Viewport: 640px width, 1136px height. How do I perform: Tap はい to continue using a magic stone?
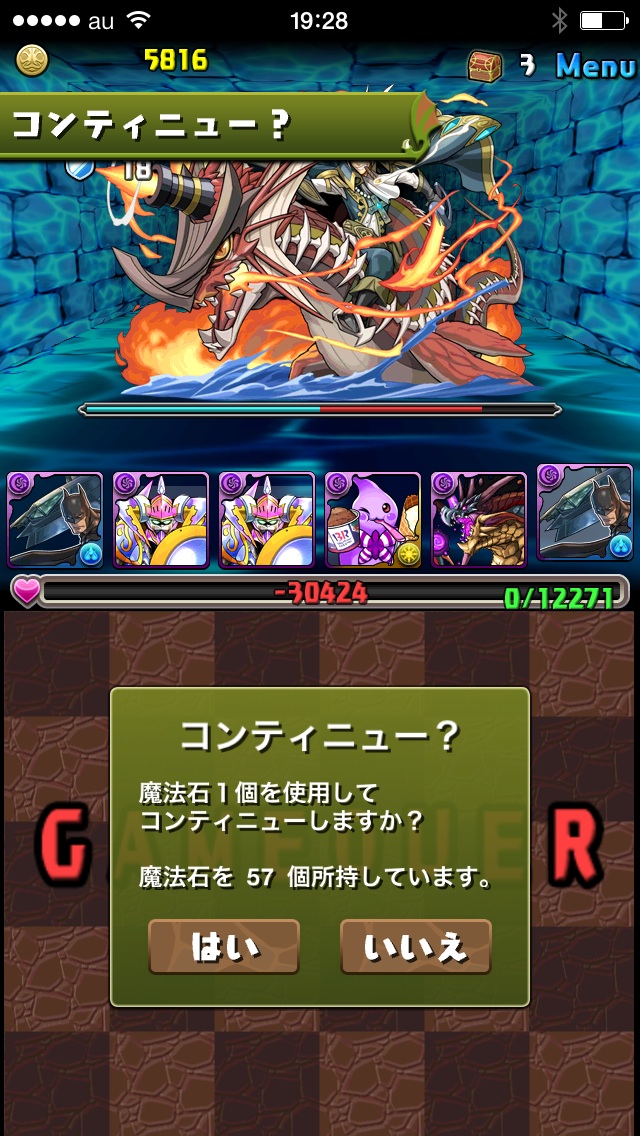click(x=224, y=947)
